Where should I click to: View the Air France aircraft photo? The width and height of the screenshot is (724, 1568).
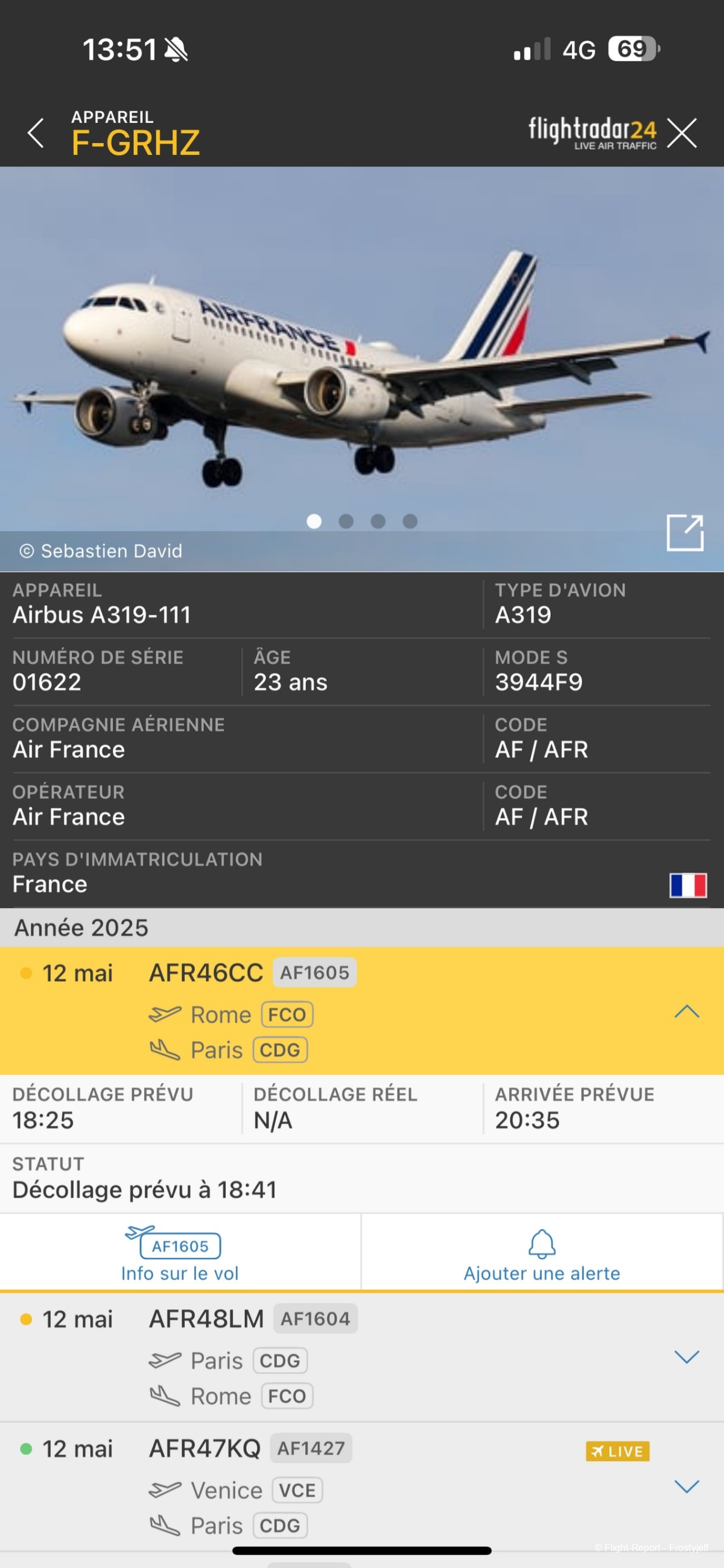point(361,365)
